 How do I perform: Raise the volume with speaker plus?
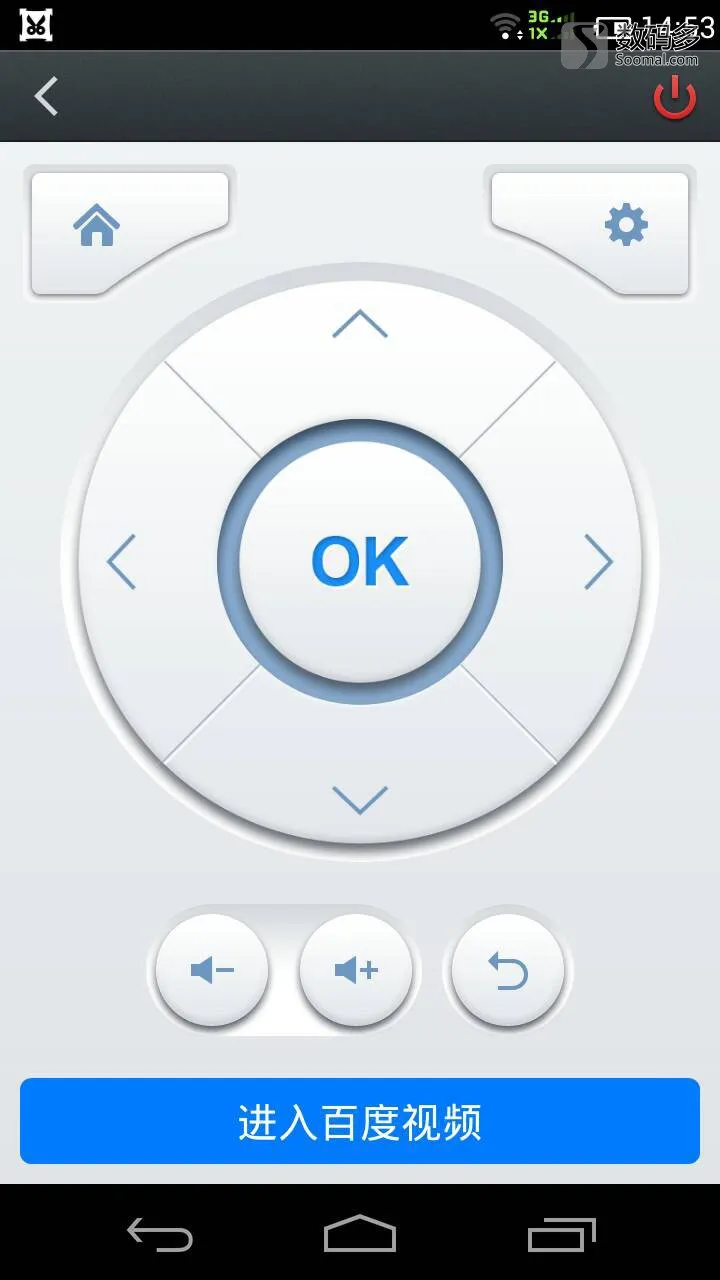pos(356,970)
